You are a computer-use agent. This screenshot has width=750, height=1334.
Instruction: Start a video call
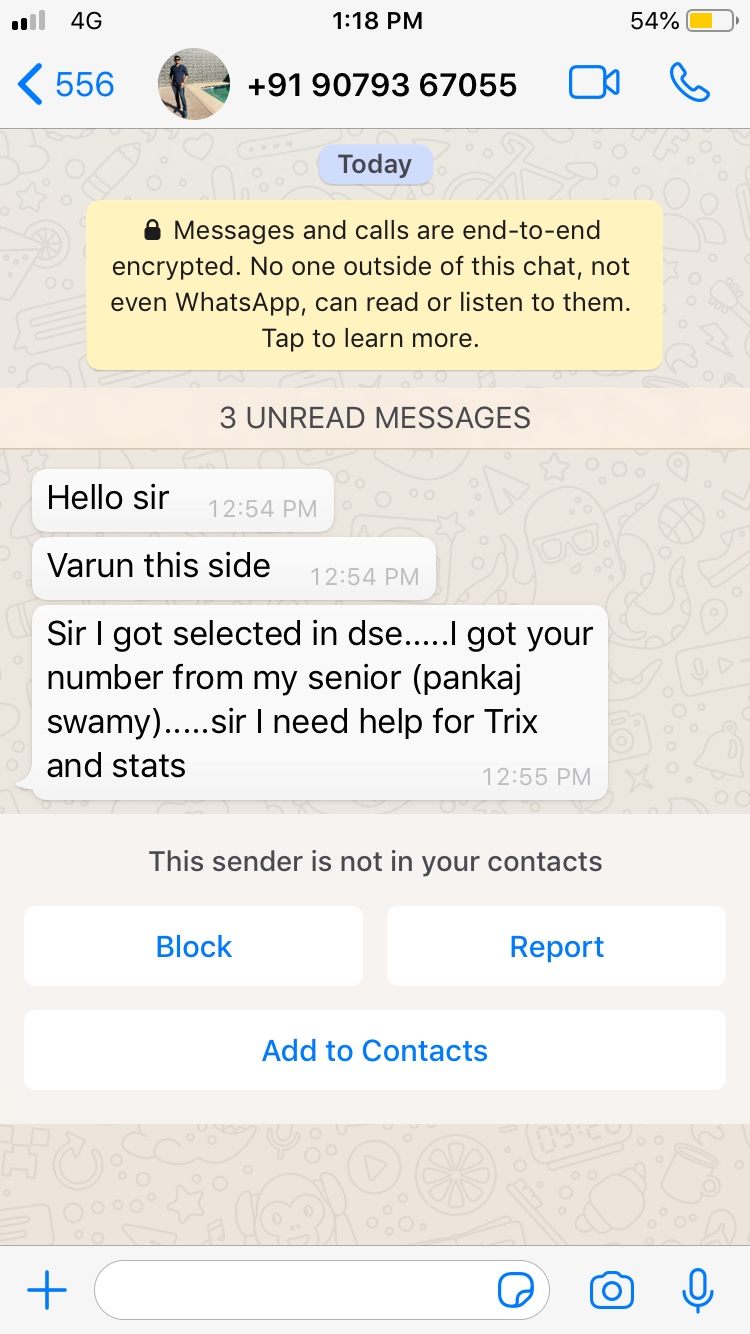[594, 84]
